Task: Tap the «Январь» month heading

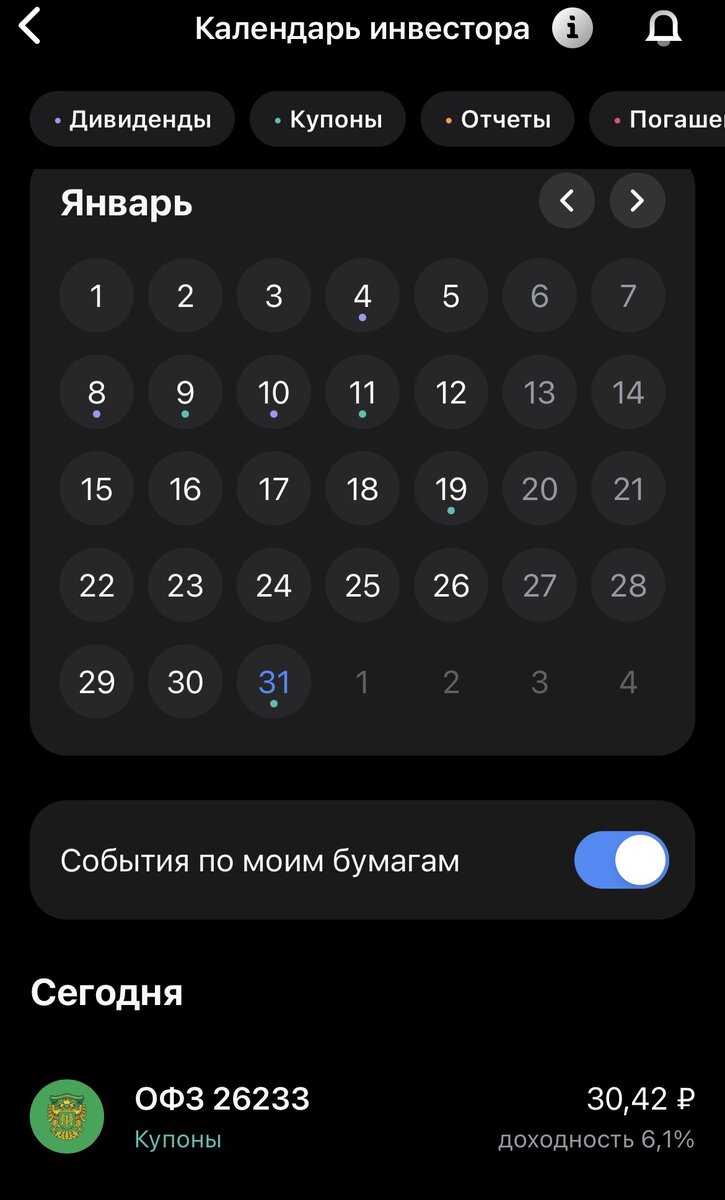Action: pos(126,203)
